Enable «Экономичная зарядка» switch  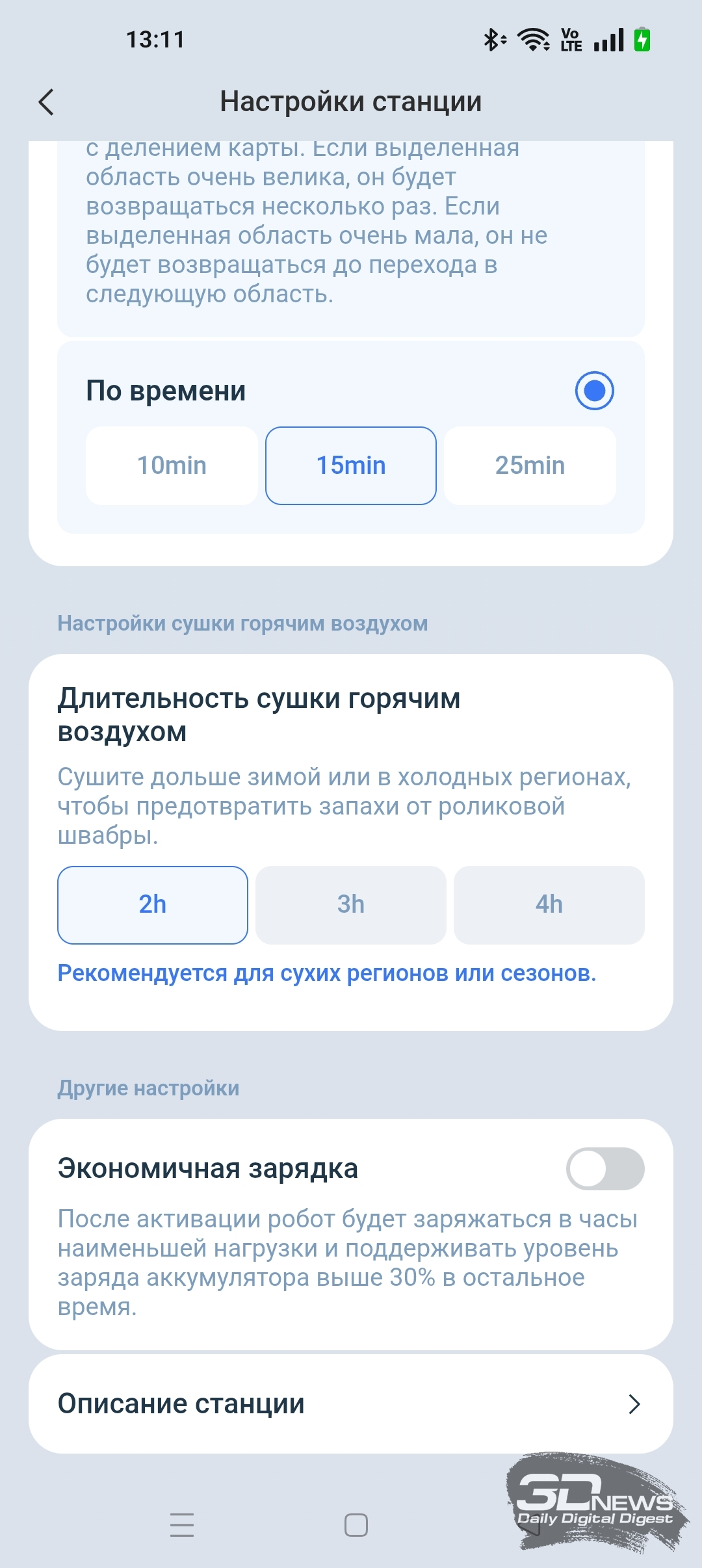tap(604, 1168)
